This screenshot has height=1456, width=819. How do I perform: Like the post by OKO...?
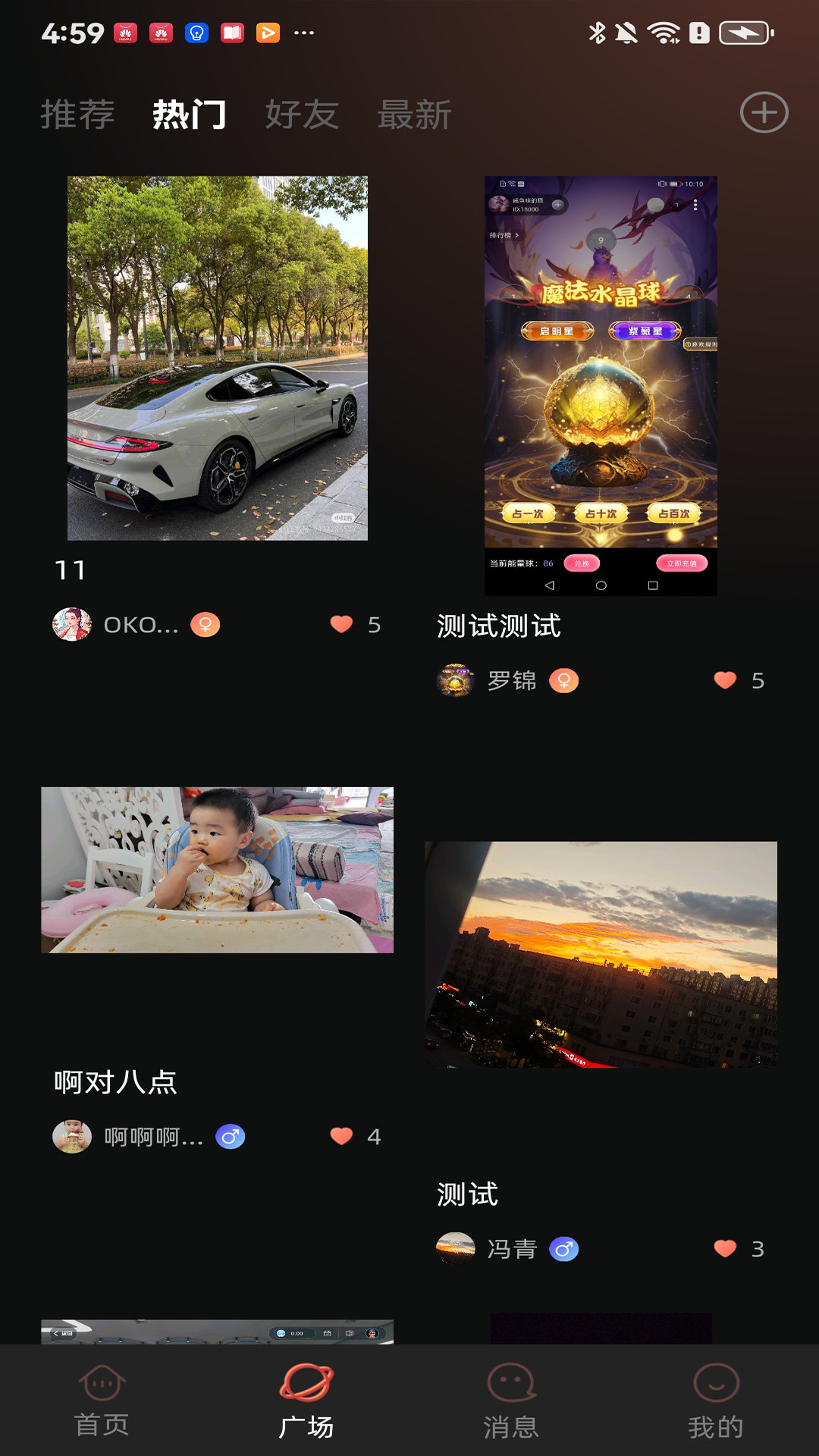pos(342,624)
